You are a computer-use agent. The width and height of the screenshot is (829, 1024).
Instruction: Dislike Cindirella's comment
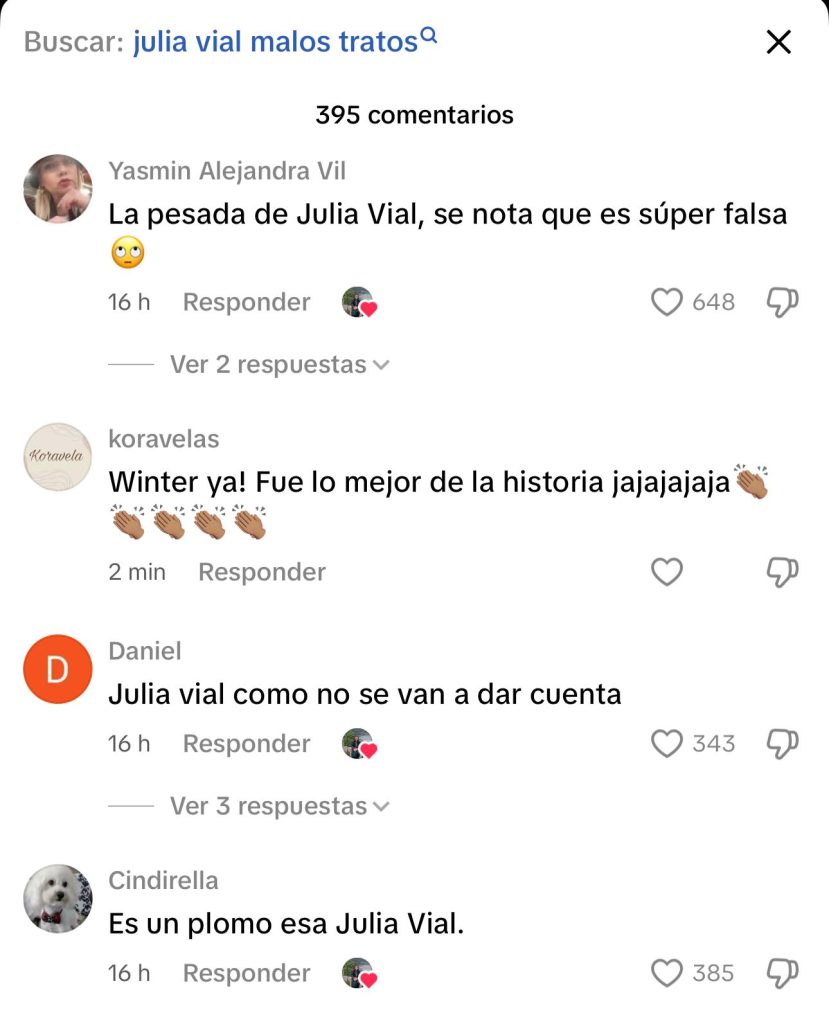[782, 973]
